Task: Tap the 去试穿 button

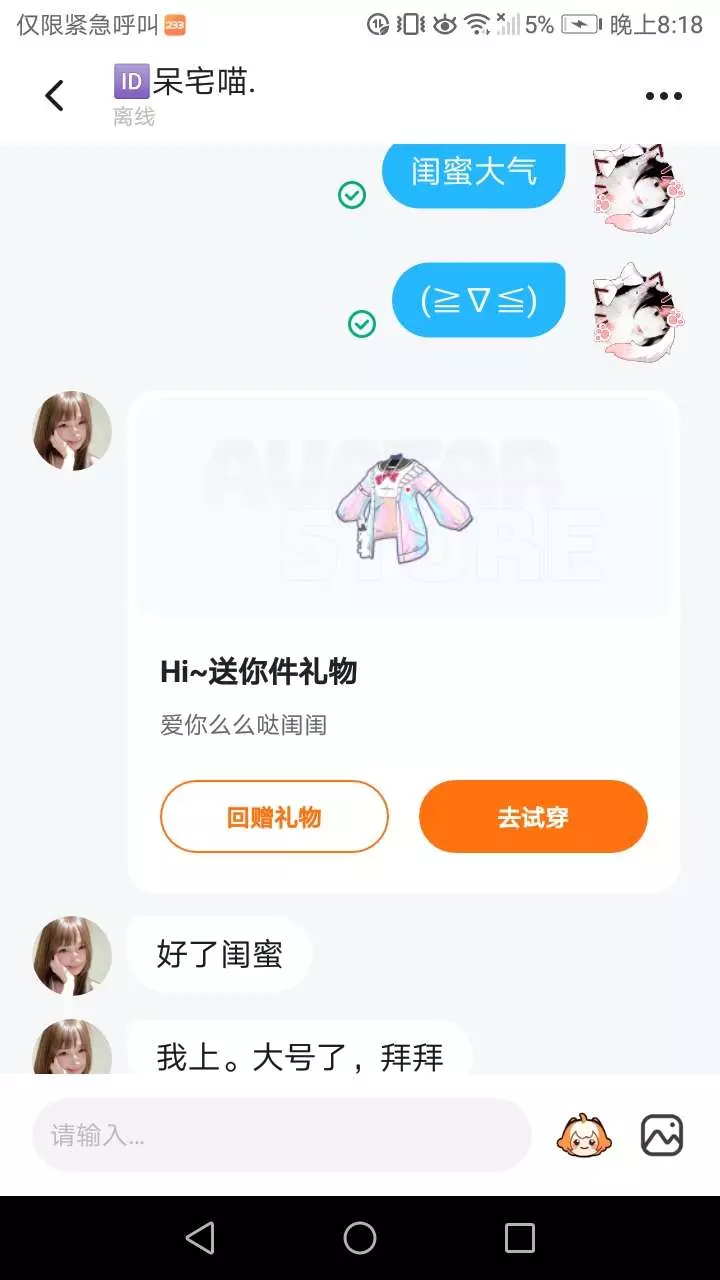Action: pyautogui.click(x=533, y=817)
